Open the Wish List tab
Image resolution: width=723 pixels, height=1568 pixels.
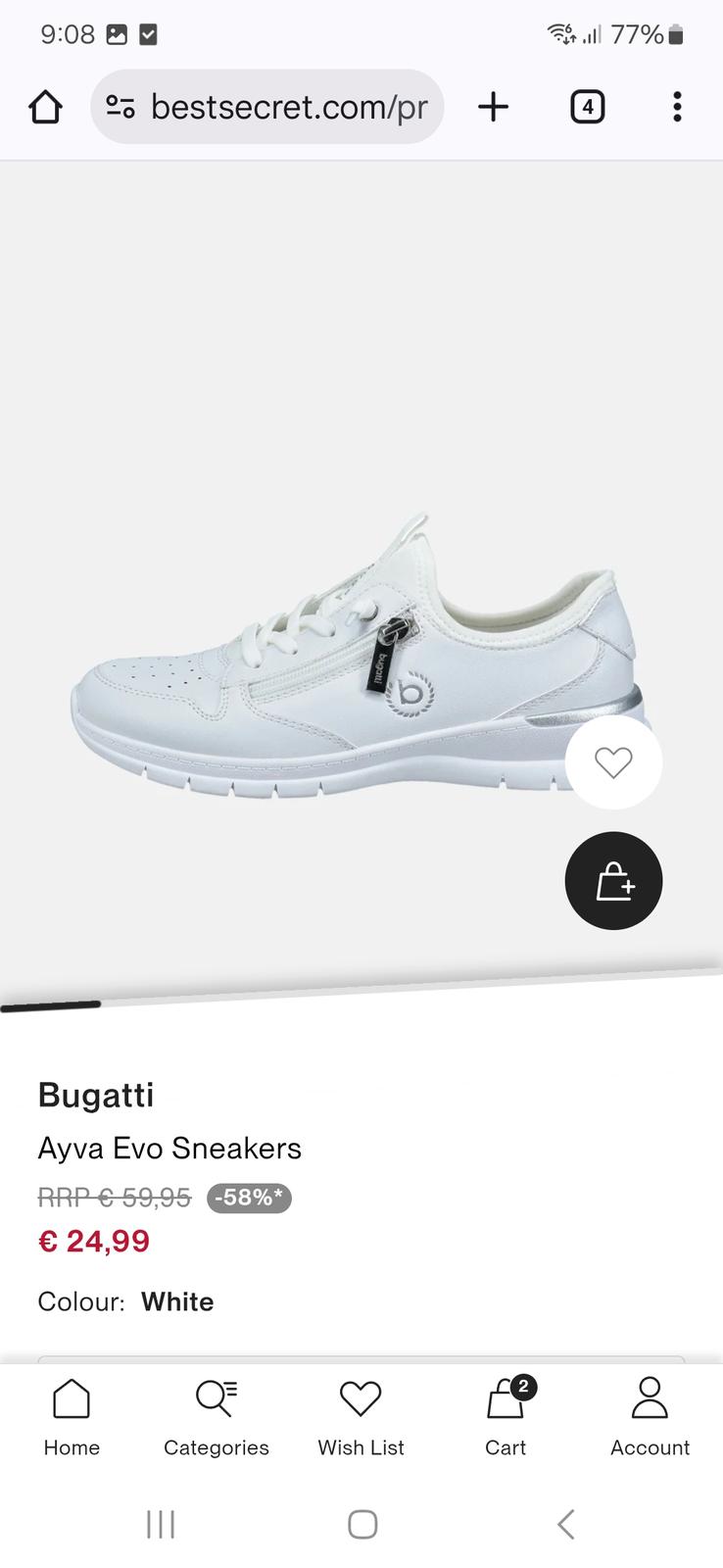pyautogui.click(x=361, y=1417)
